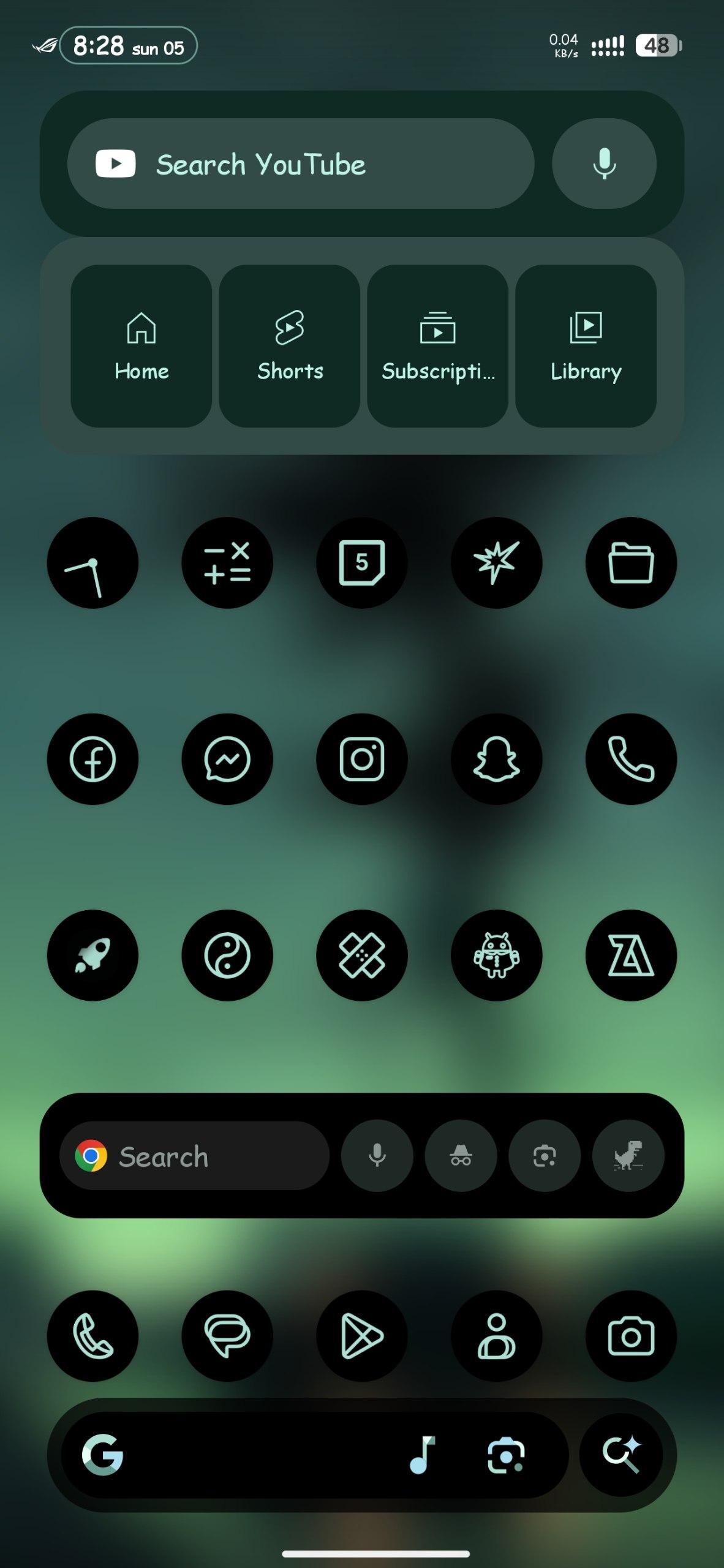The width and height of the screenshot is (724, 1568).
Task: Open the Play Store in the dock
Action: 362,1336
